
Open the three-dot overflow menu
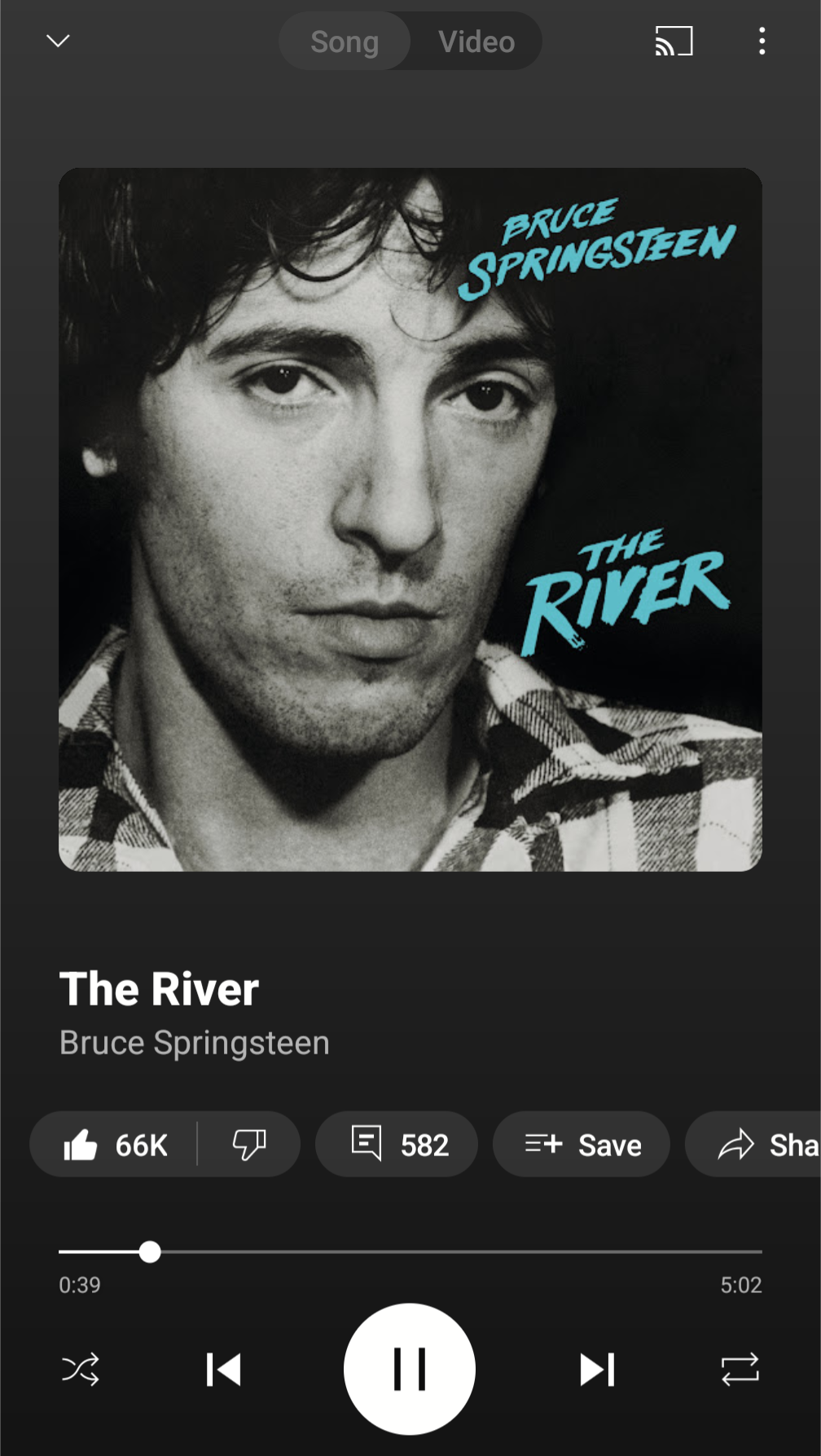pos(762,41)
